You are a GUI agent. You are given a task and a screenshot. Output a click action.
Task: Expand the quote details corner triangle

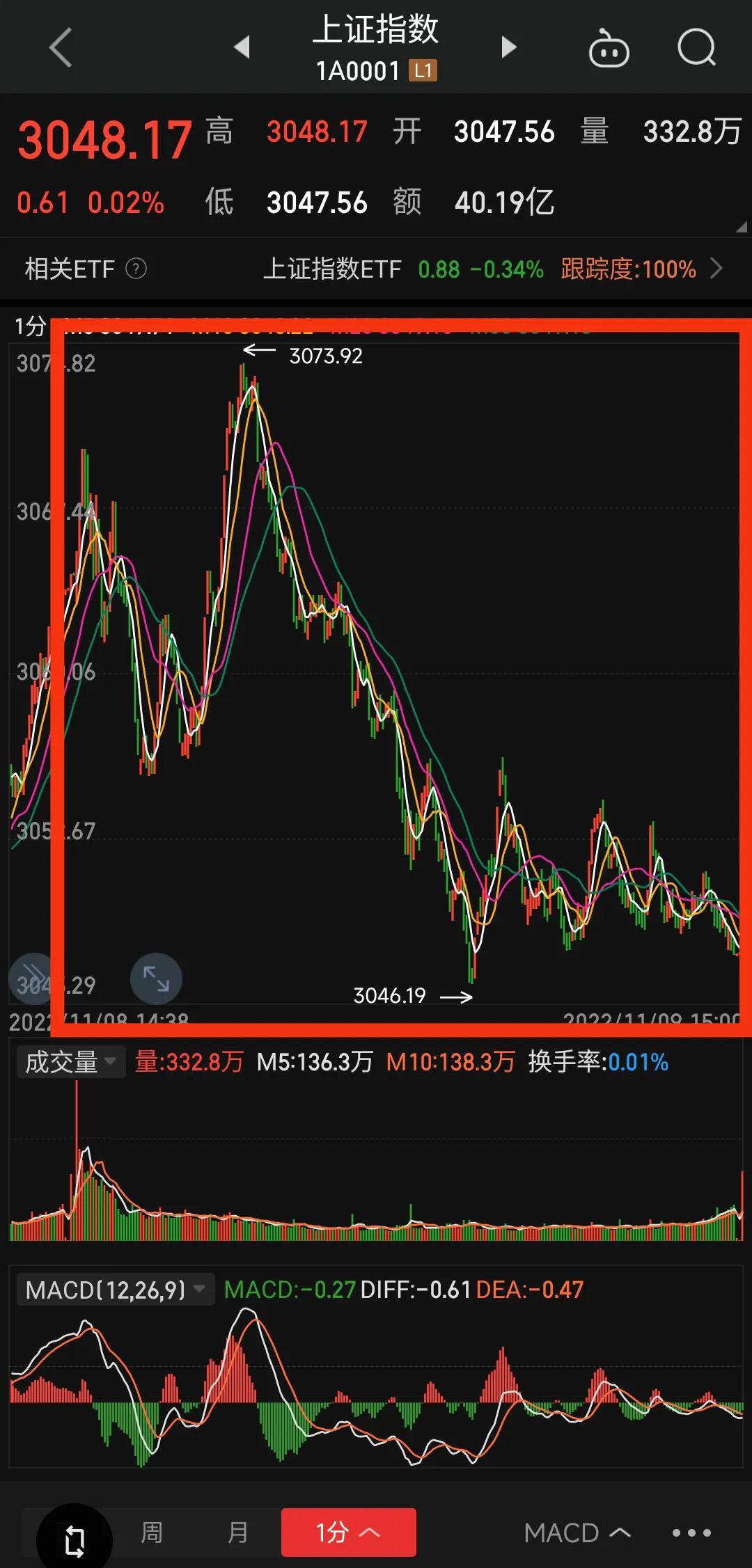click(741, 226)
